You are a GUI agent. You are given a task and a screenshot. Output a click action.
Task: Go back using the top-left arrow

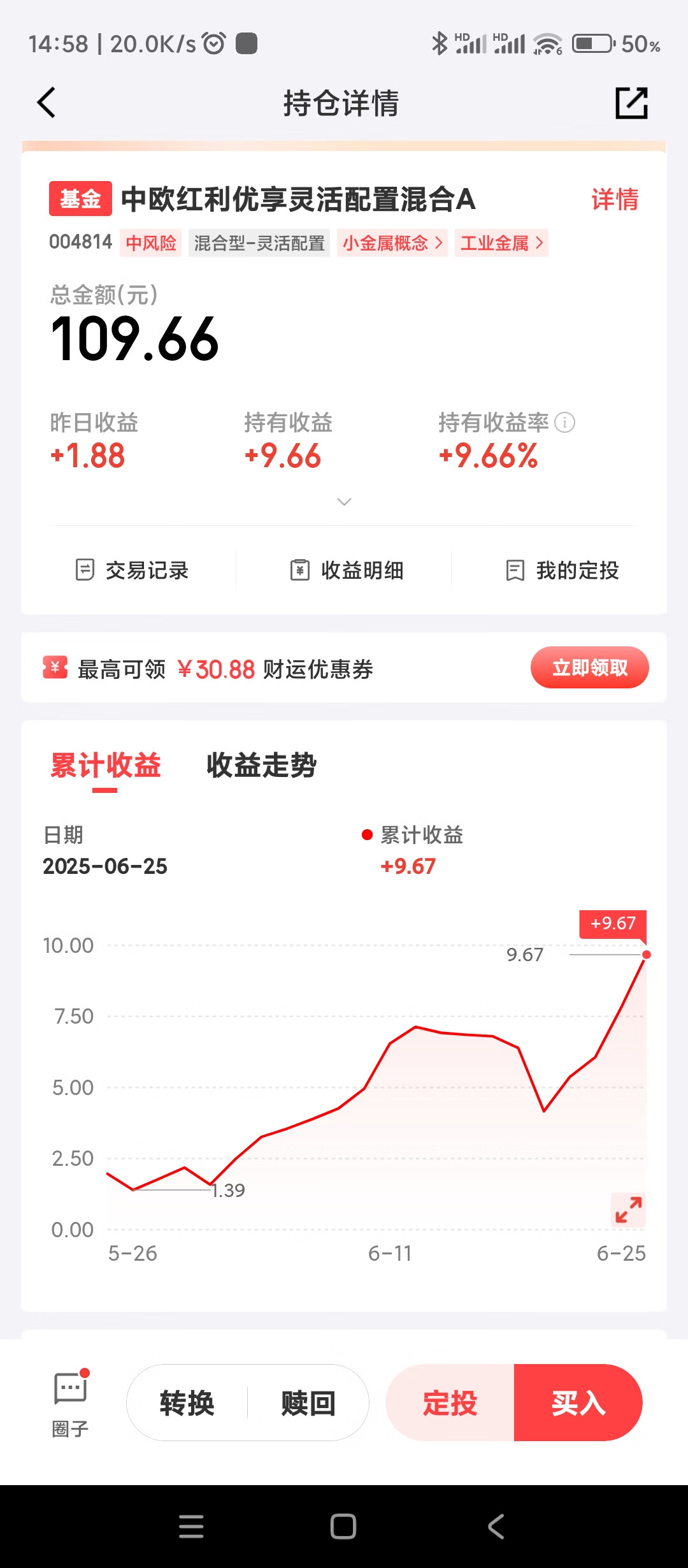(47, 103)
